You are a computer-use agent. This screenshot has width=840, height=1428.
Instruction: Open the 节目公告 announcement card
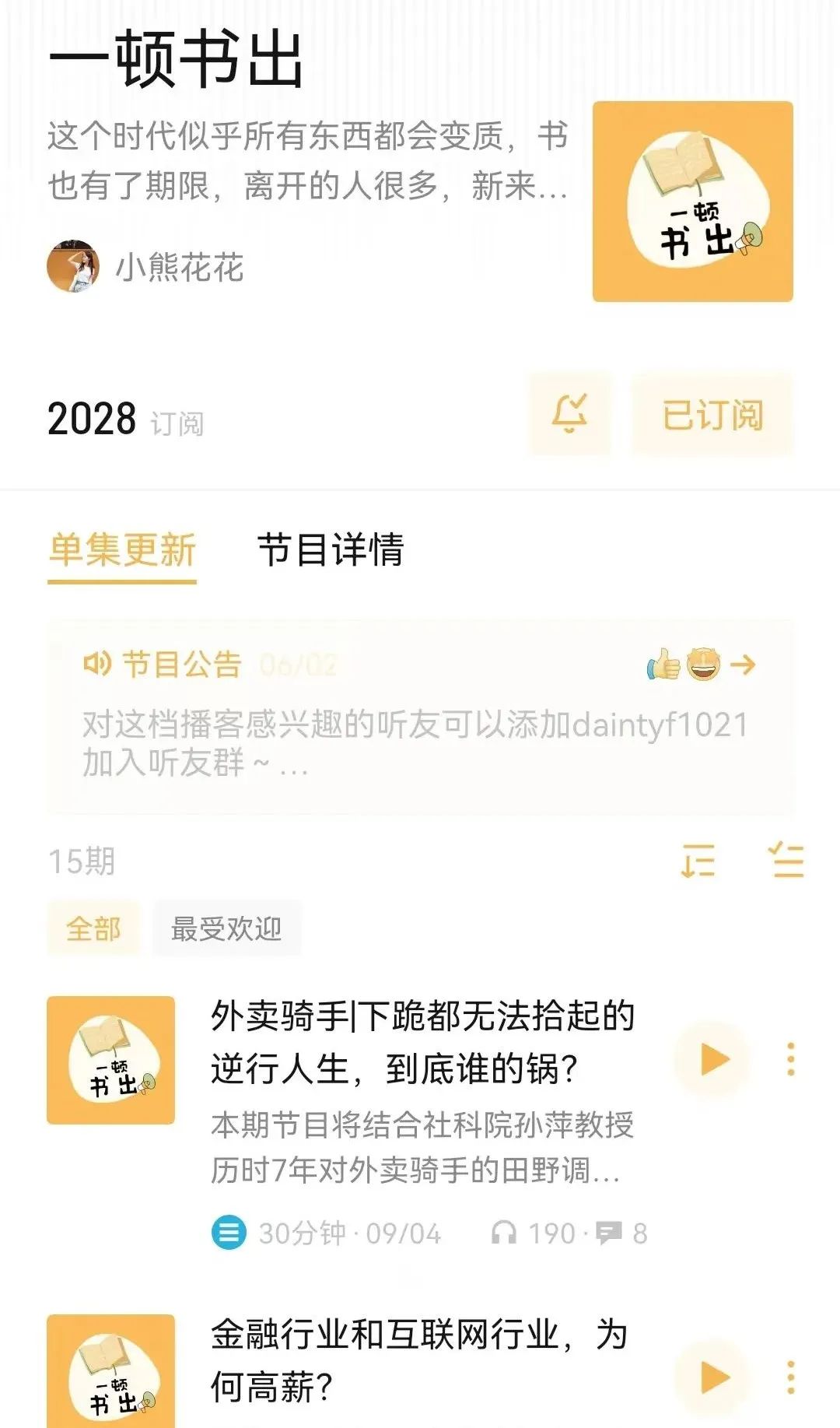pos(420,716)
